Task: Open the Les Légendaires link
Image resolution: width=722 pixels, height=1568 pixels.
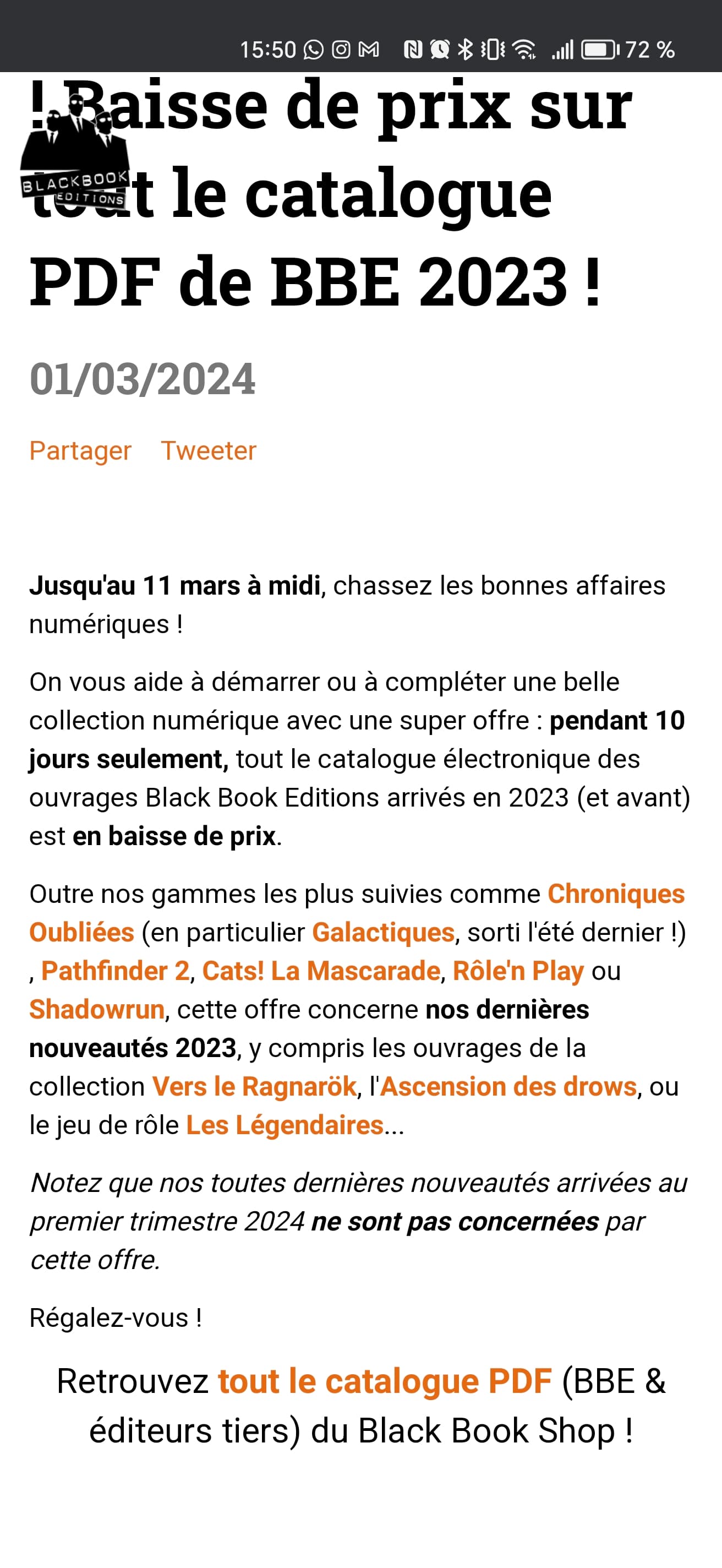Action: click(285, 1125)
